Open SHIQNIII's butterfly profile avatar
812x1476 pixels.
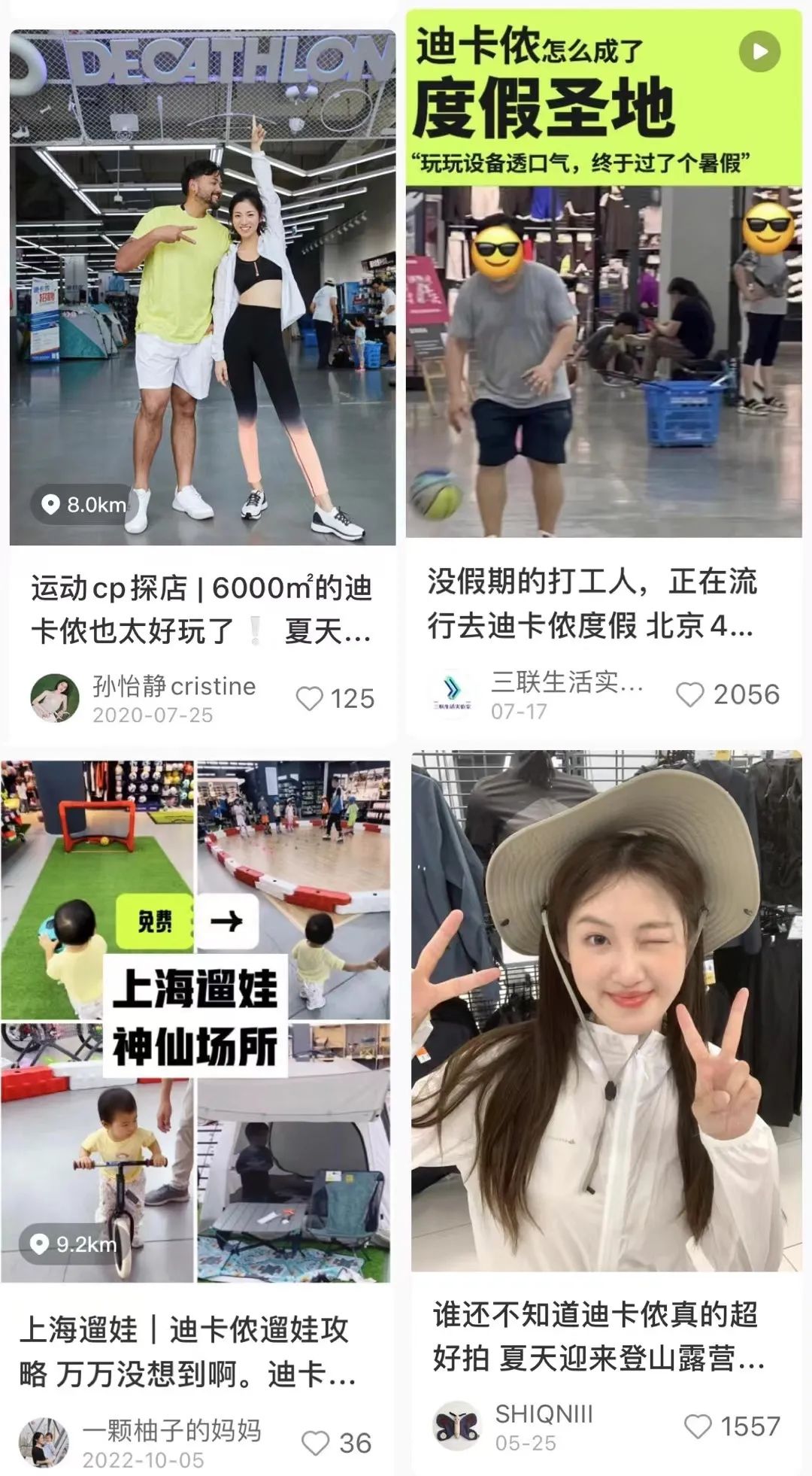coord(456,1426)
